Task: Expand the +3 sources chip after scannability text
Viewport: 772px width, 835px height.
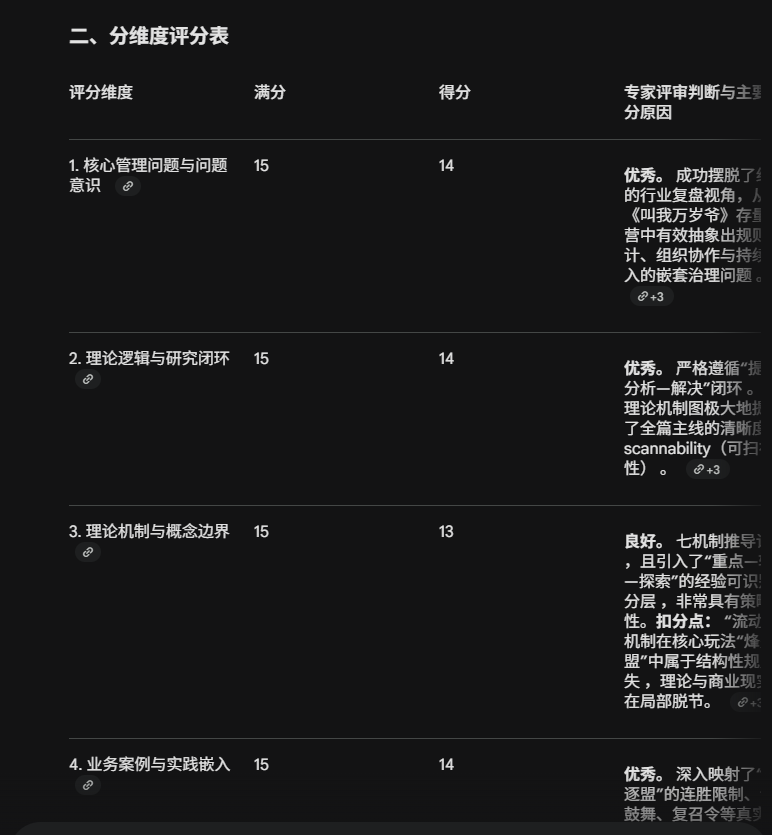Action: click(x=708, y=470)
